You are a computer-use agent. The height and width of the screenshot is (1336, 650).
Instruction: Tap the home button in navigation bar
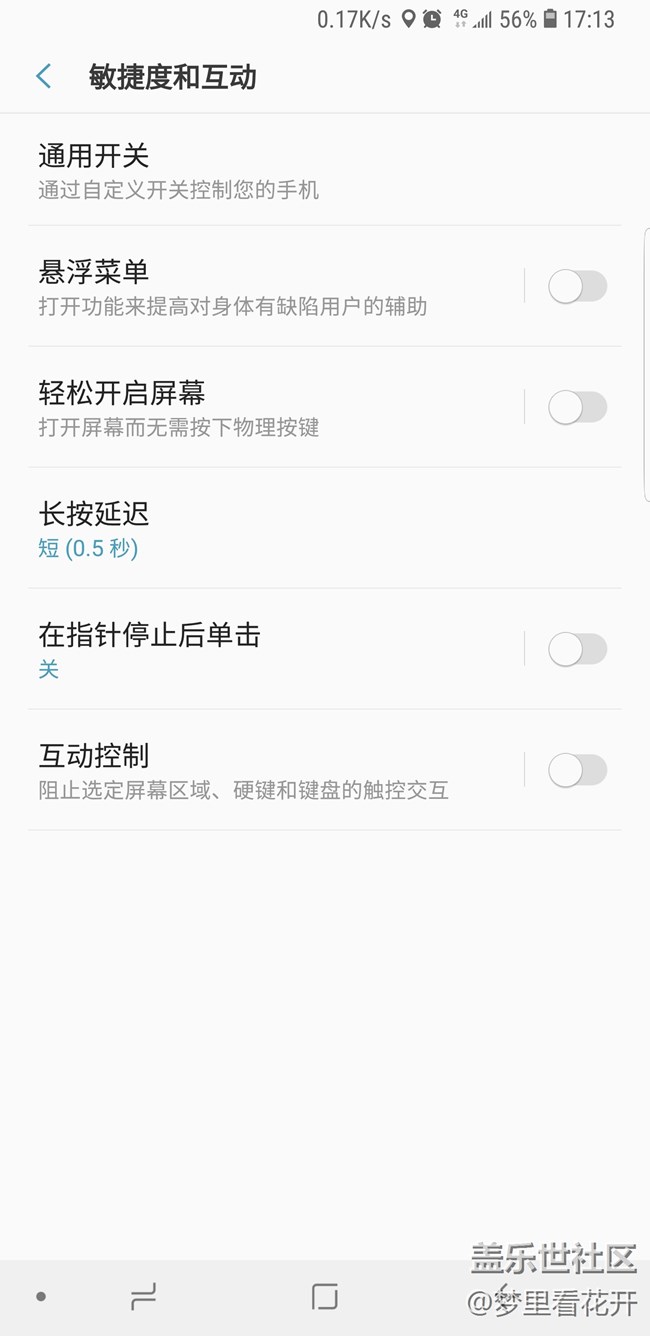click(x=325, y=1297)
